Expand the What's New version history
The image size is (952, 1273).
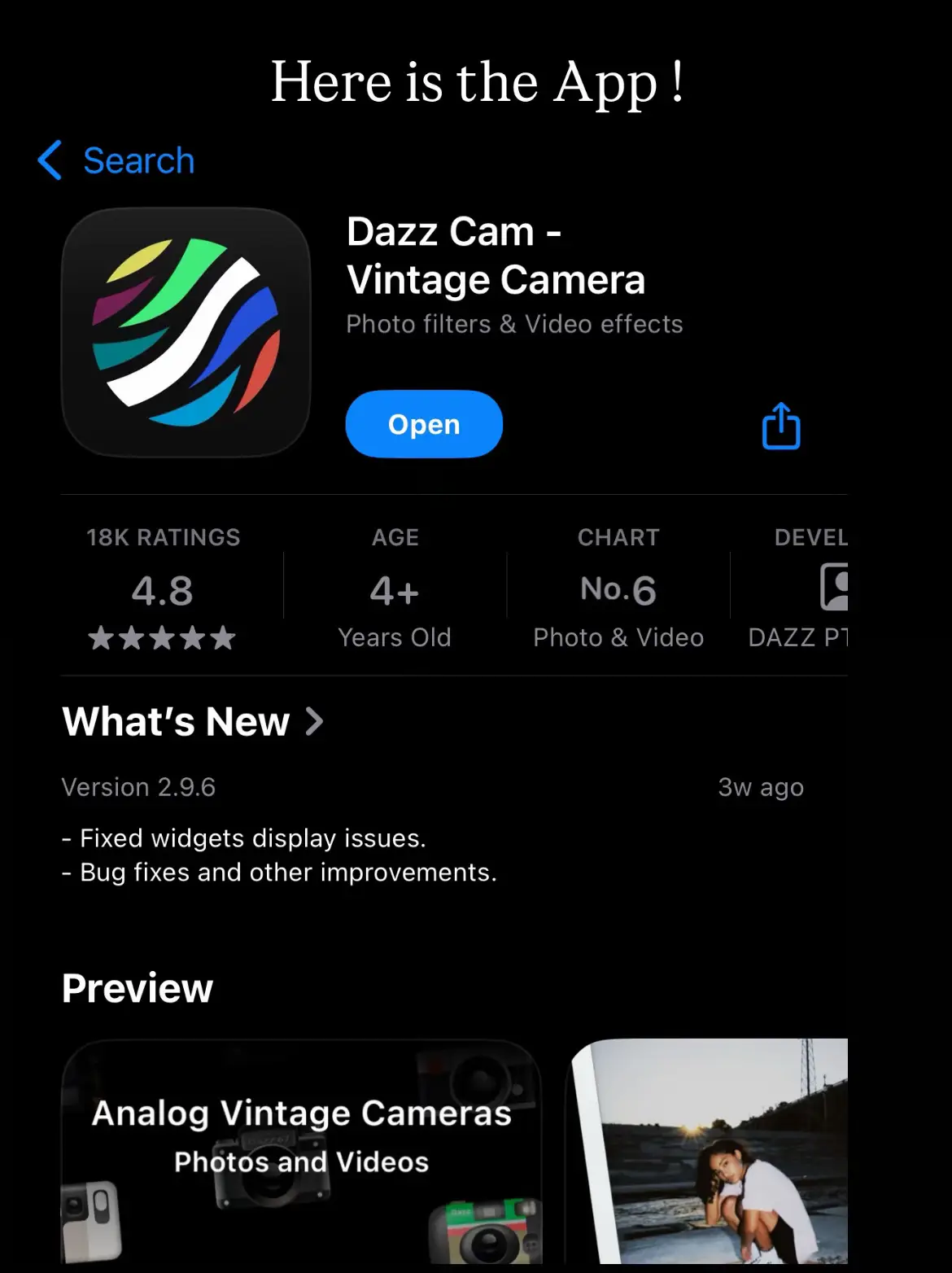(x=194, y=722)
